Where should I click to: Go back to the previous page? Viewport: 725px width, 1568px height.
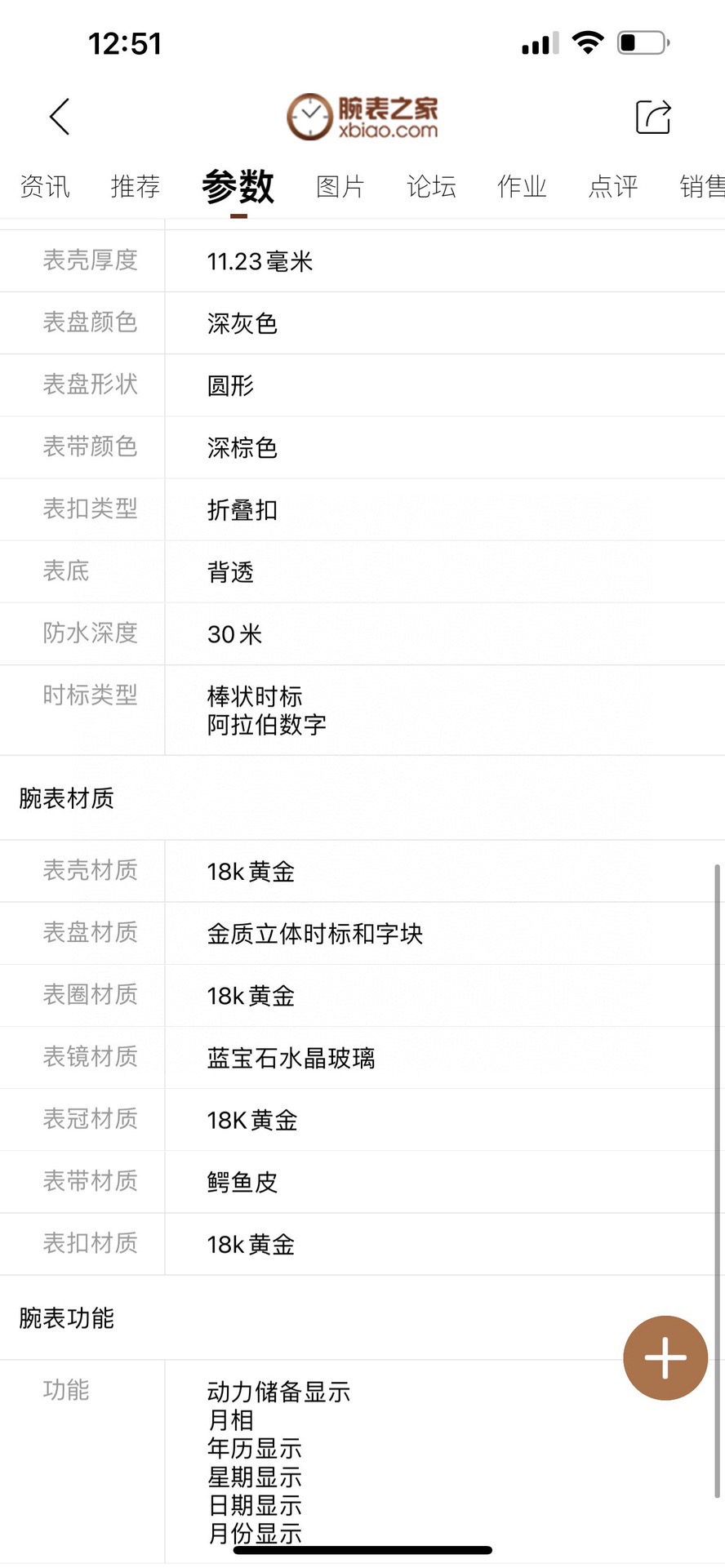click(60, 117)
